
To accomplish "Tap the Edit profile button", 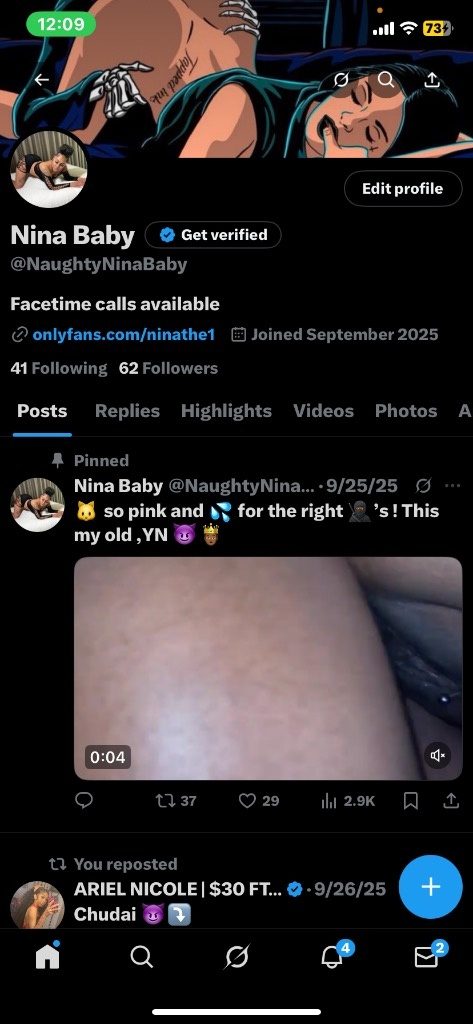I will 402,189.
